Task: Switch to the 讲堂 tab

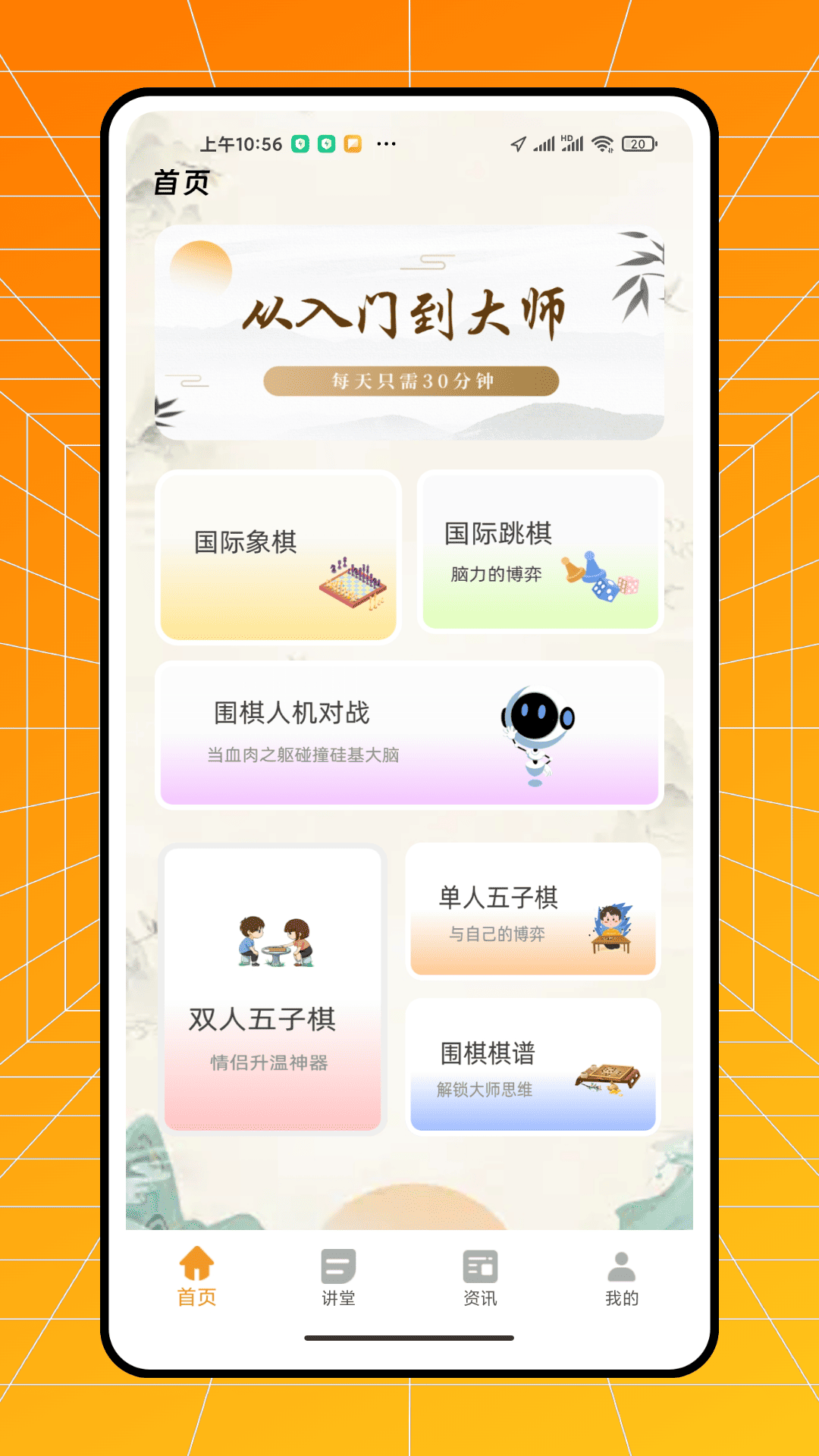Action: [337, 1276]
